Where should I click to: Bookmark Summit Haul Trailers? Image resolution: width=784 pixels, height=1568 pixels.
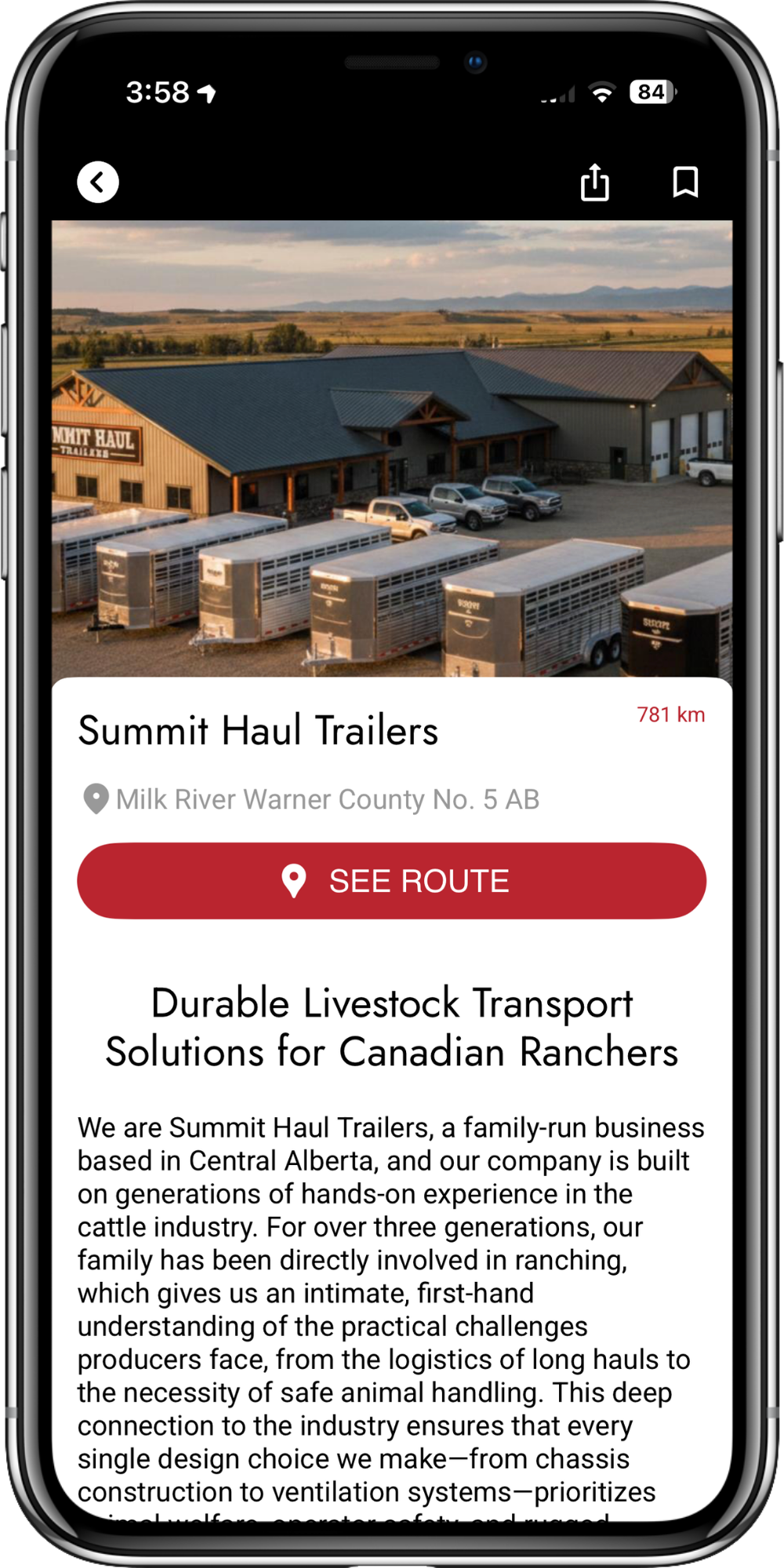[685, 182]
